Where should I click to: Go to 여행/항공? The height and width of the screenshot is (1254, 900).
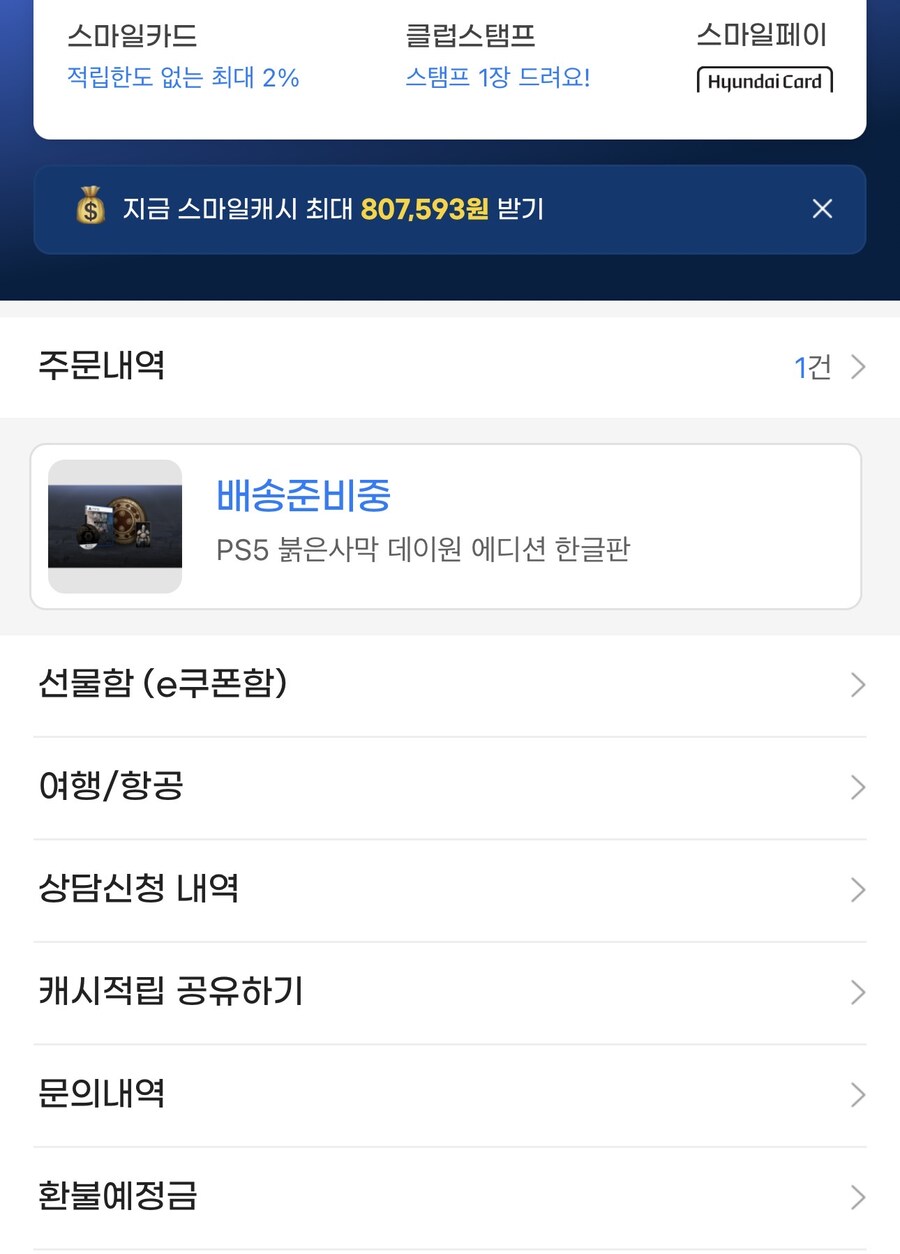(x=450, y=788)
